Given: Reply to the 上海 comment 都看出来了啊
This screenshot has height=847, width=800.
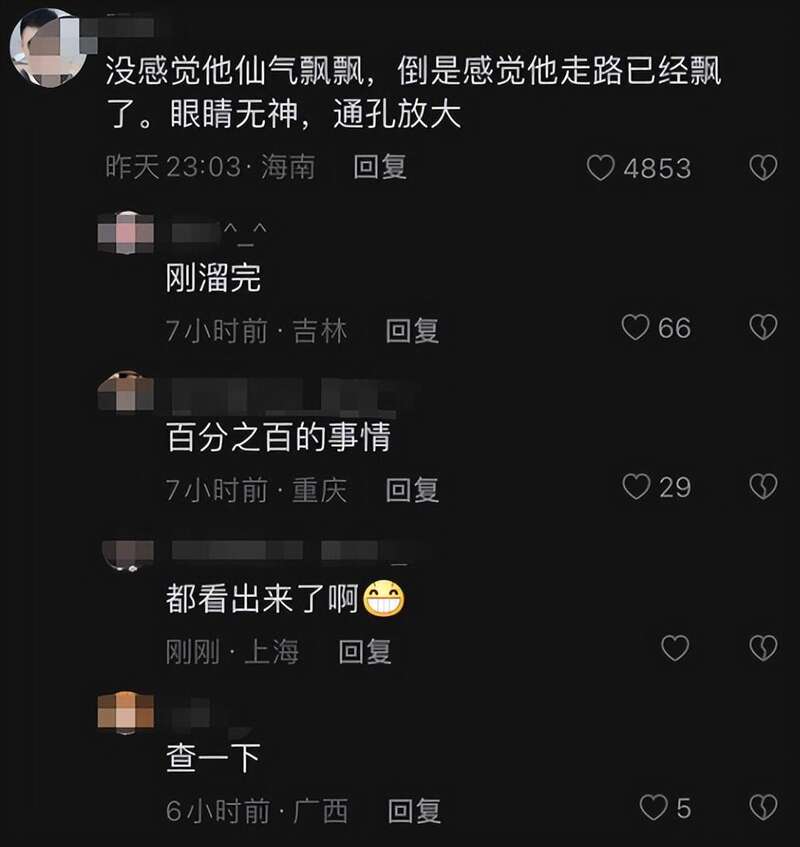Looking at the screenshot, I should [x=364, y=652].
